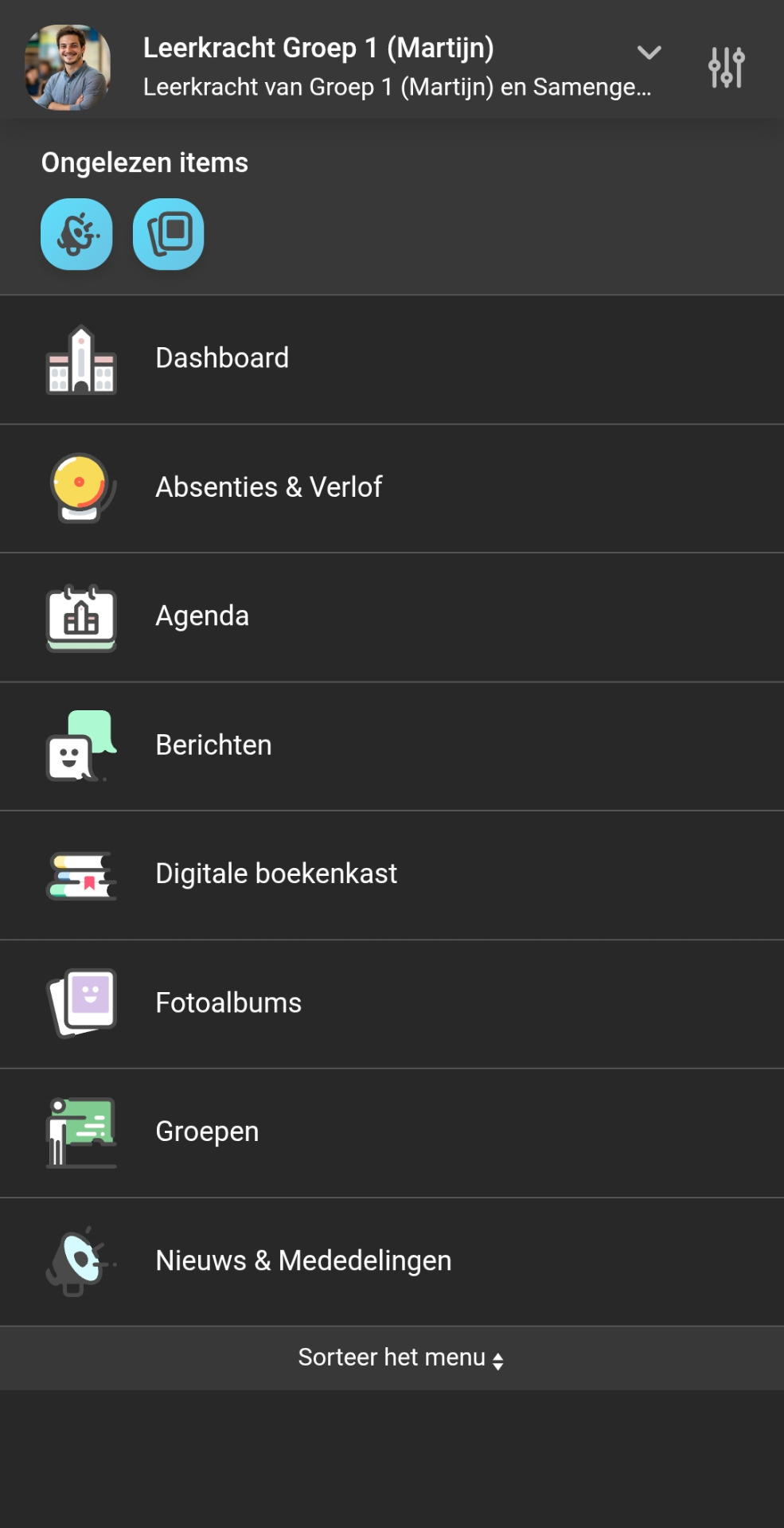Open the Agenda menu item

click(202, 616)
